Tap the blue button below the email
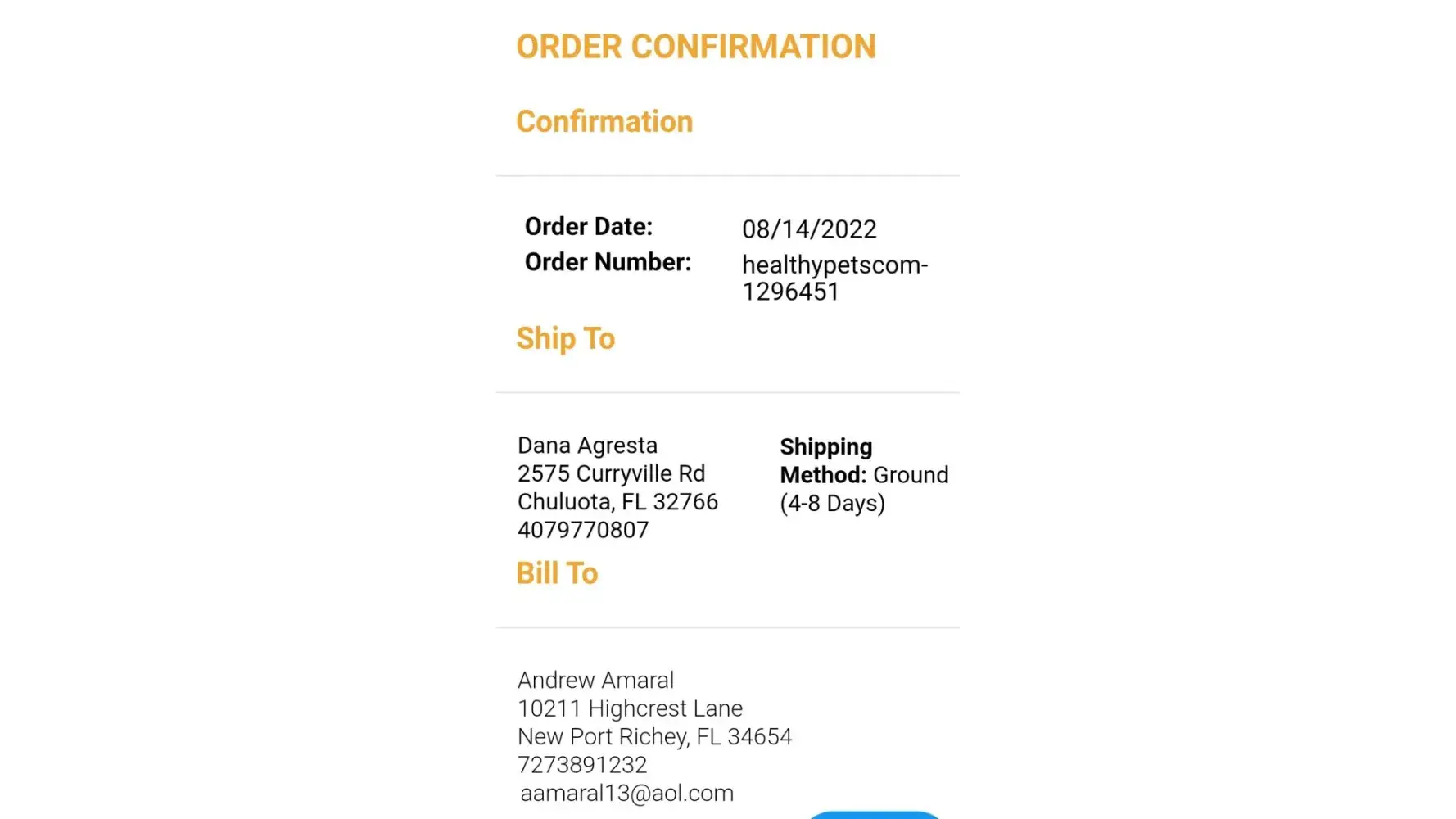This screenshot has width=1456, height=819. [874, 815]
